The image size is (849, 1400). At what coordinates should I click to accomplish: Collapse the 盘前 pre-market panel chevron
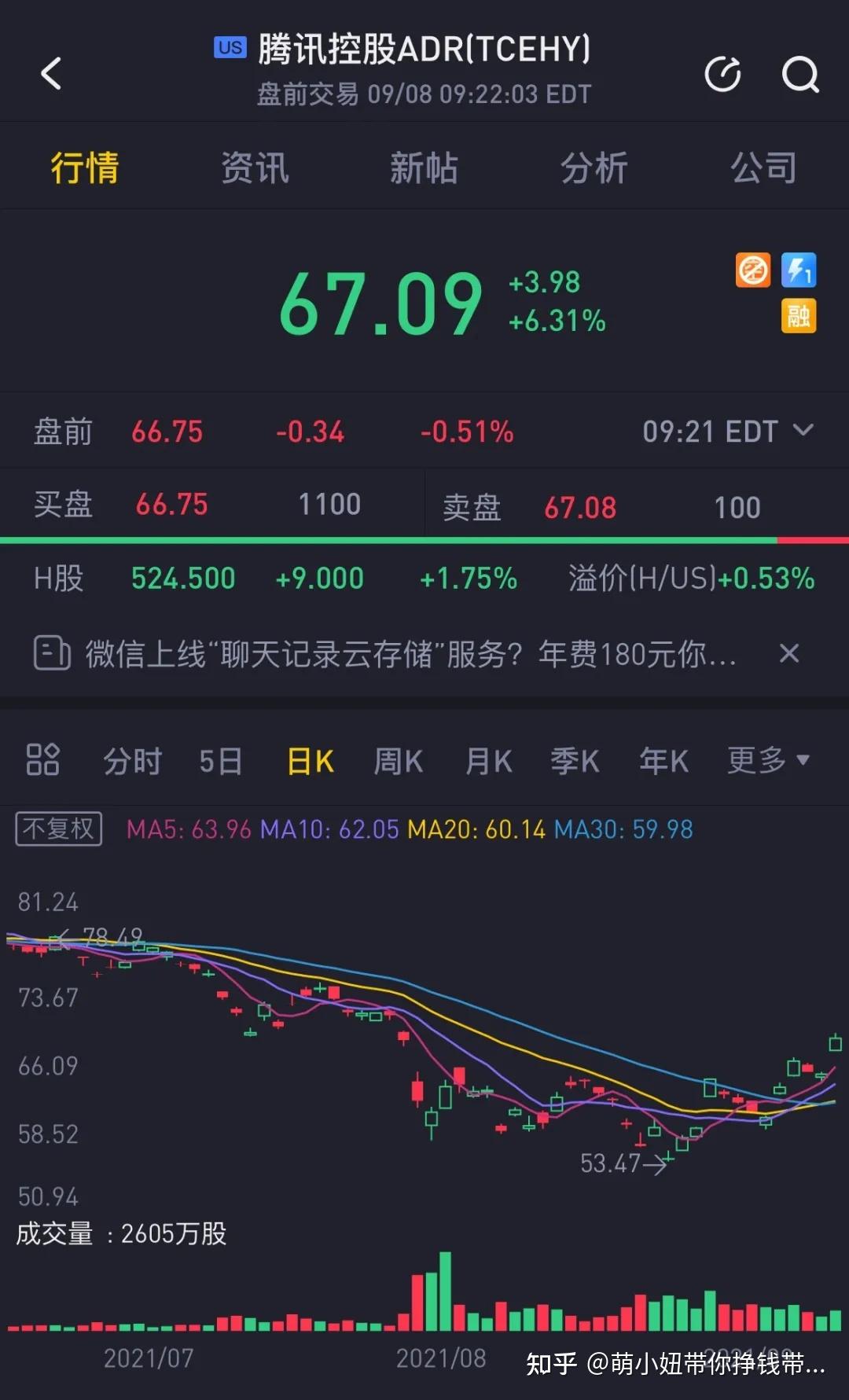pos(803,432)
